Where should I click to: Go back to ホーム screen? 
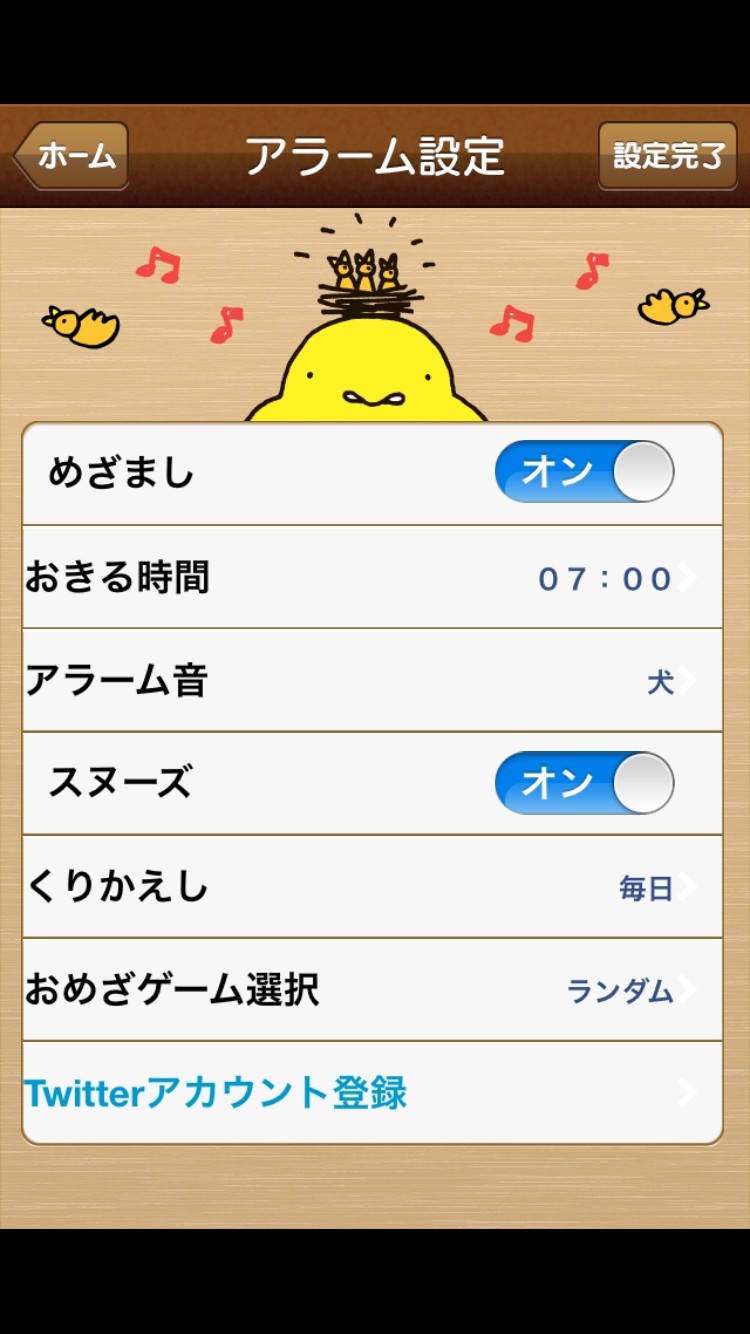click(72, 156)
